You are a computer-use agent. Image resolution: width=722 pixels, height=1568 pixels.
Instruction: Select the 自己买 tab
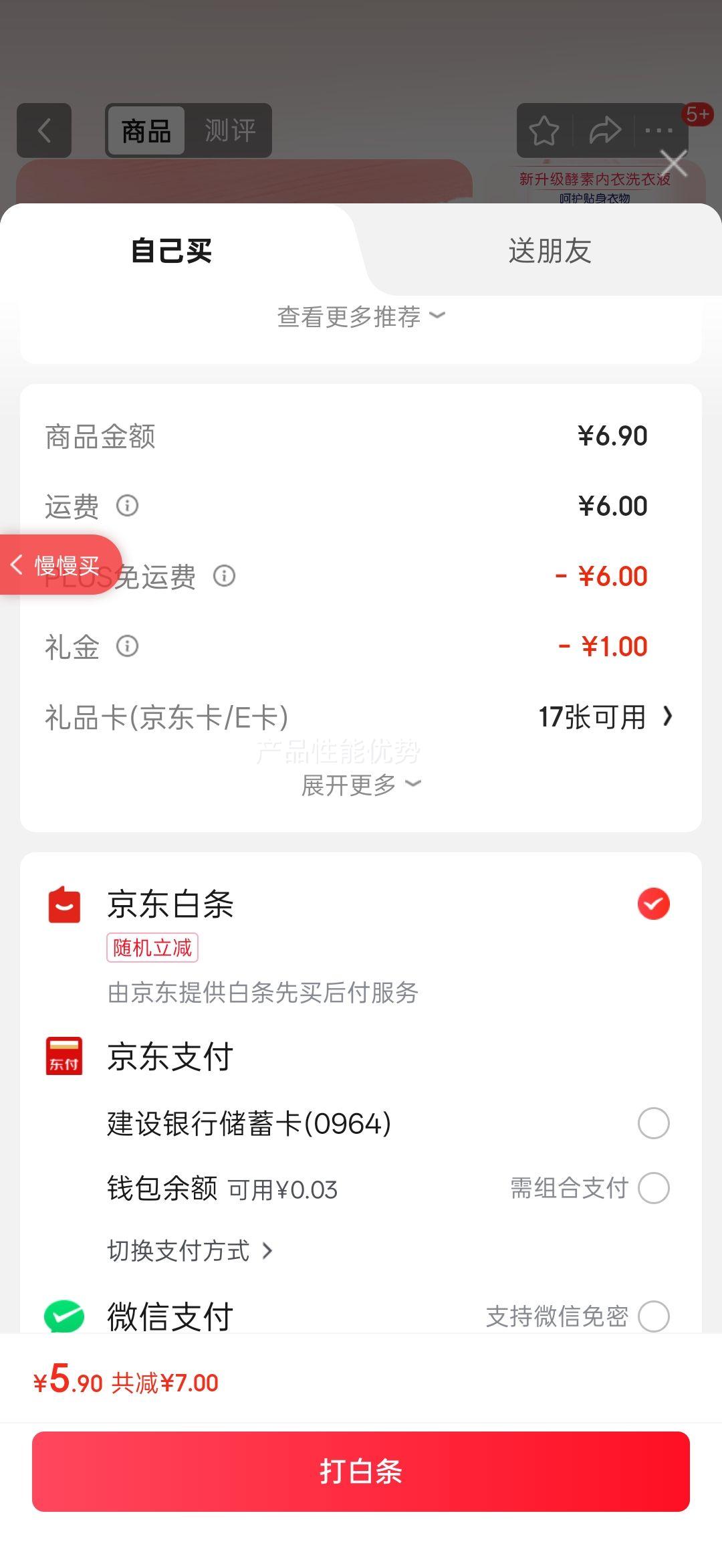[x=172, y=251]
